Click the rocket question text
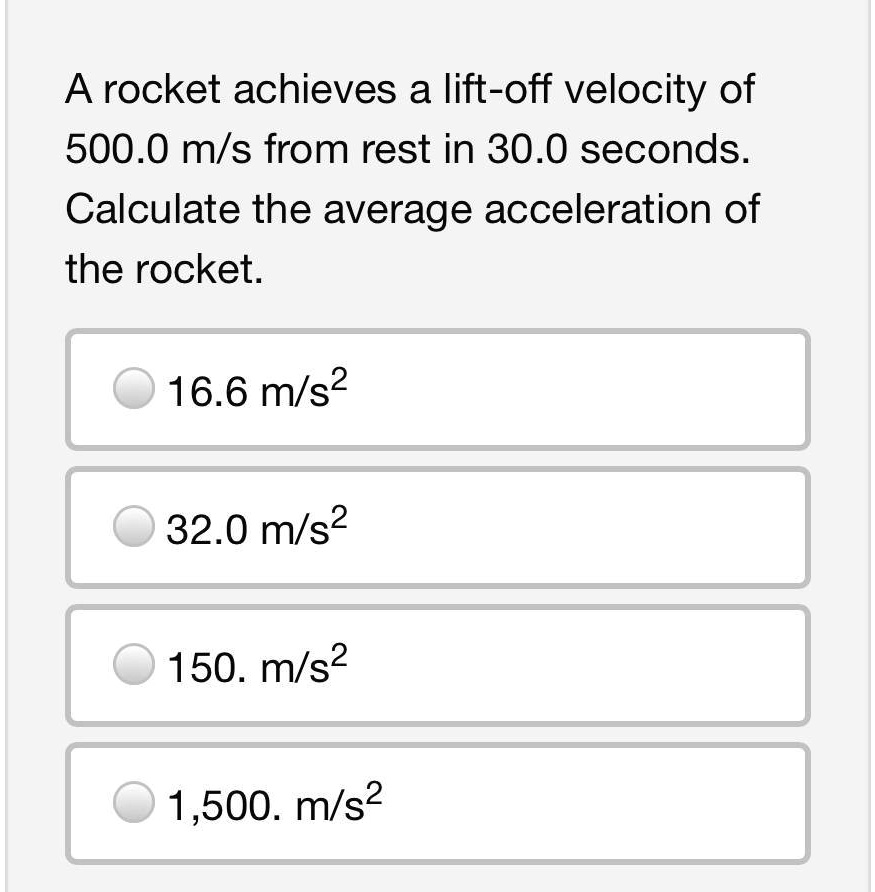This screenshot has height=892, width=875. 410,178
